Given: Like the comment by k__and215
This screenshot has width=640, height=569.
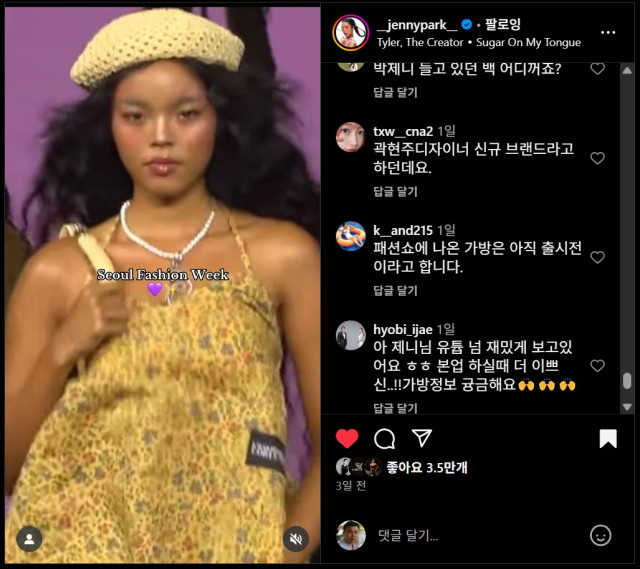Looking at the screenshot, I should click(x=597, y=257).
